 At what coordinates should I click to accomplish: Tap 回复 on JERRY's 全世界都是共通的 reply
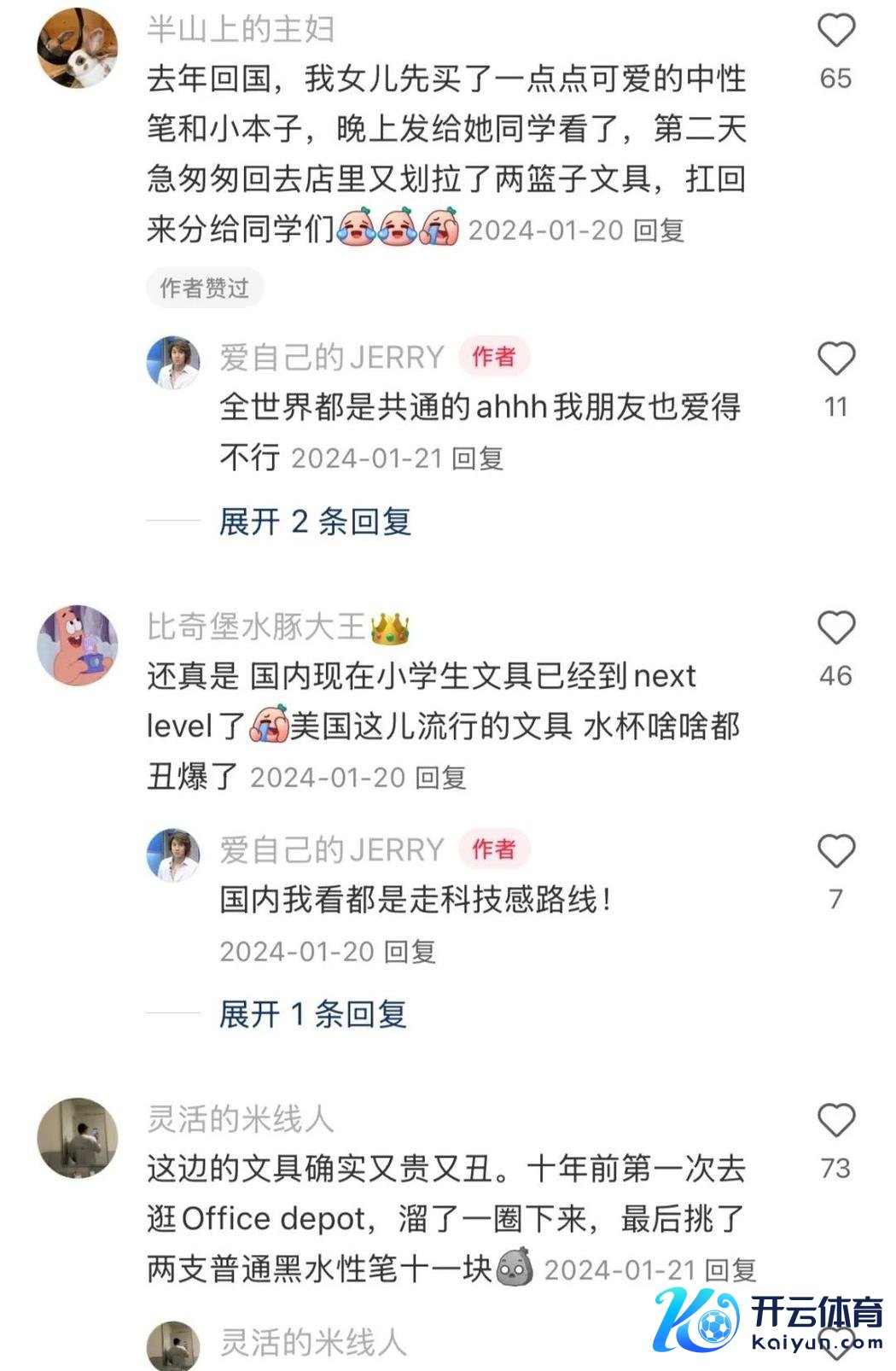[x=478, y=458]
